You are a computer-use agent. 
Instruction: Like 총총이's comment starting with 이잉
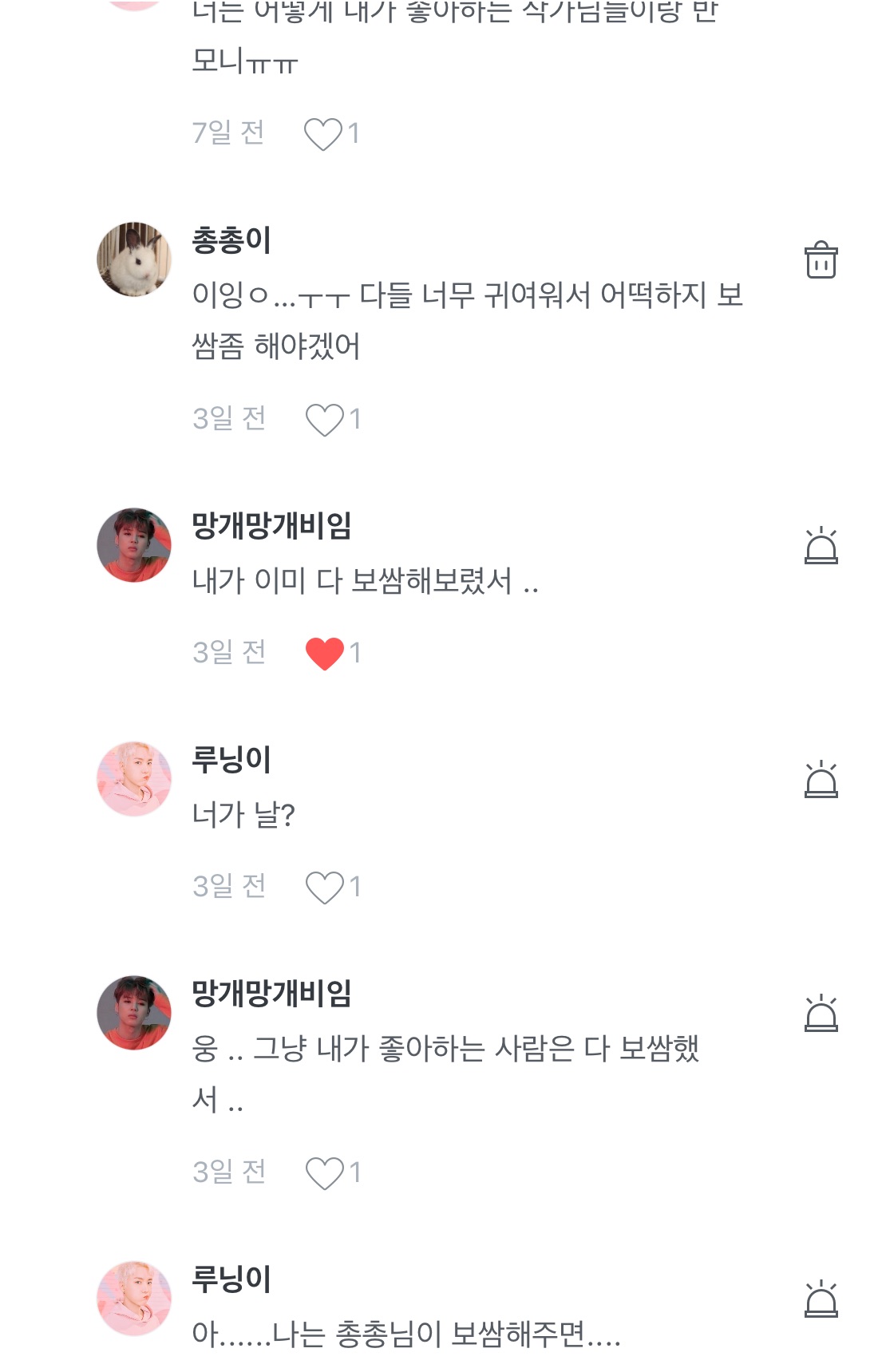pyautogui.click(x=324, y=419)
